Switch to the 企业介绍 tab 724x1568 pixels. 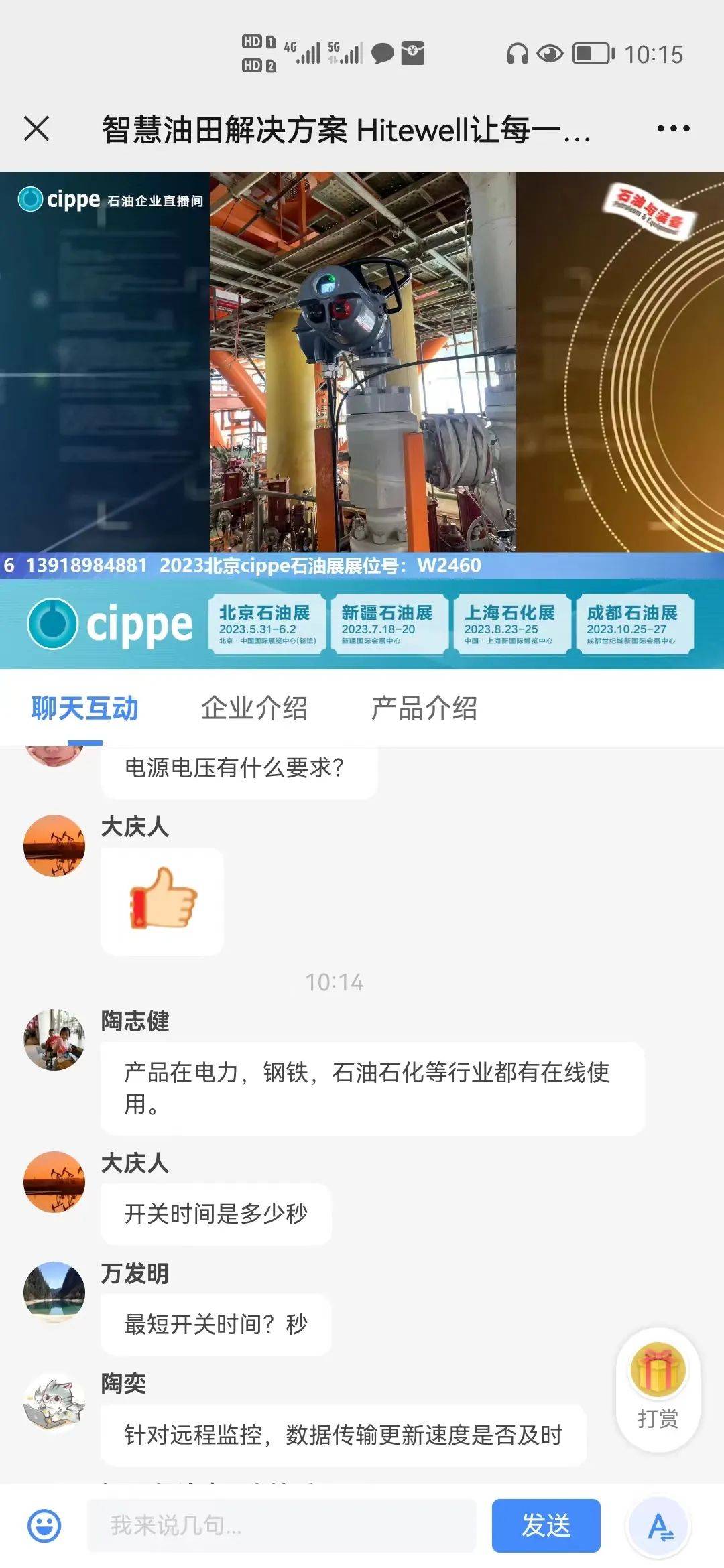(254, 708)
